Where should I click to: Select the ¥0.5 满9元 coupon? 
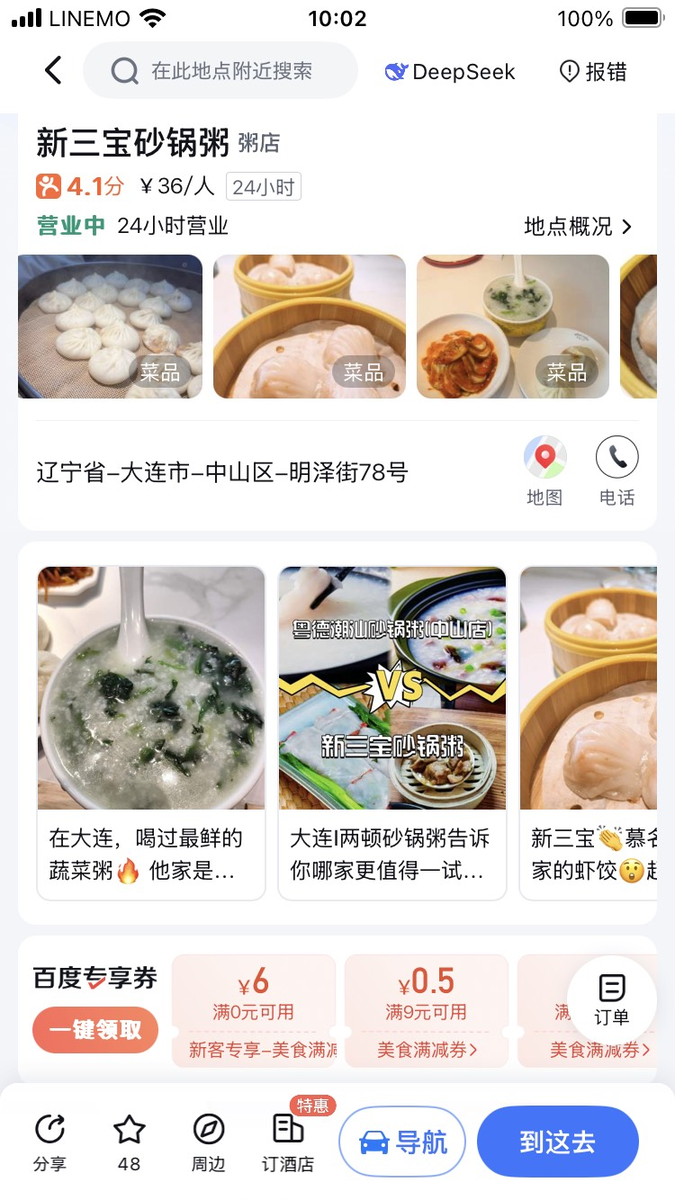pos(426,1009)
